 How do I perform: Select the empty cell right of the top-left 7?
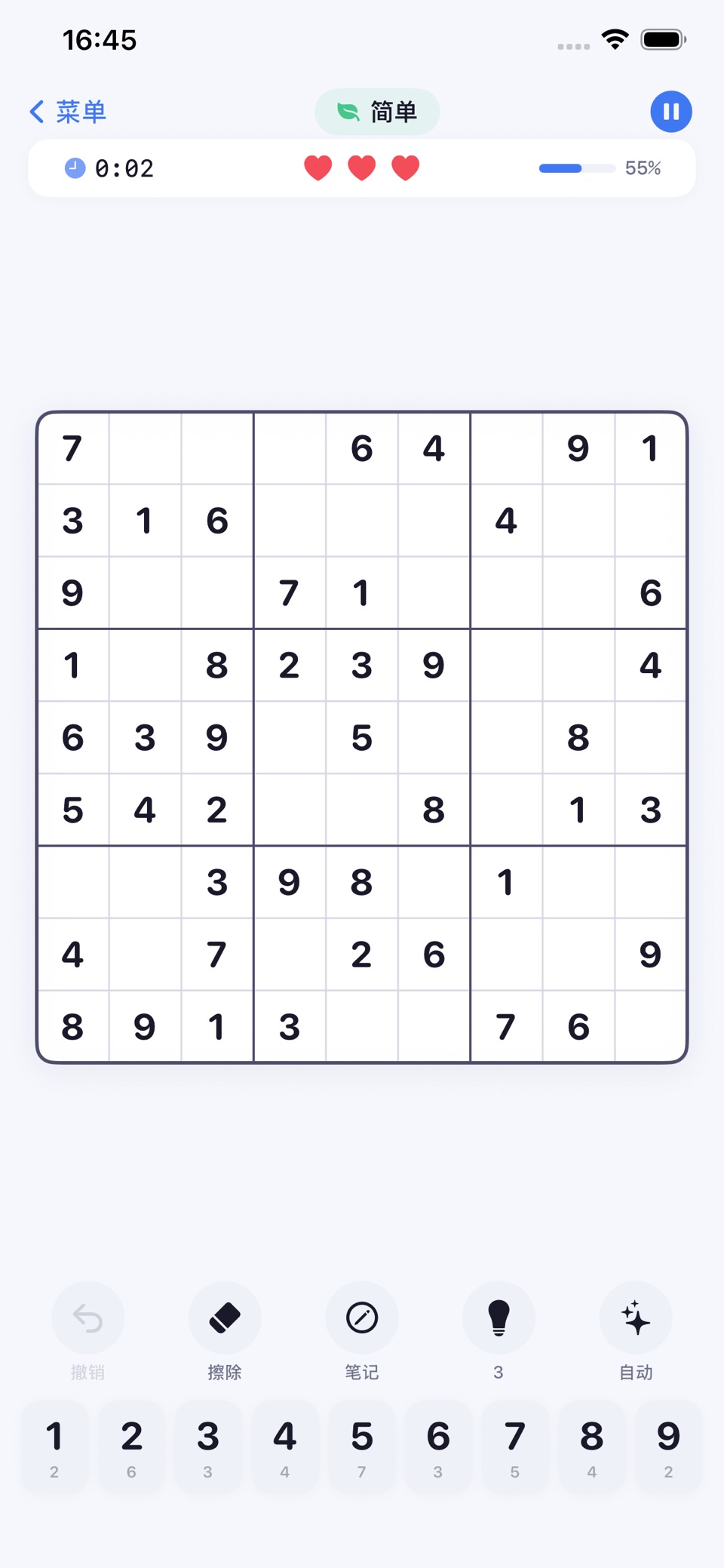[145, 448]
